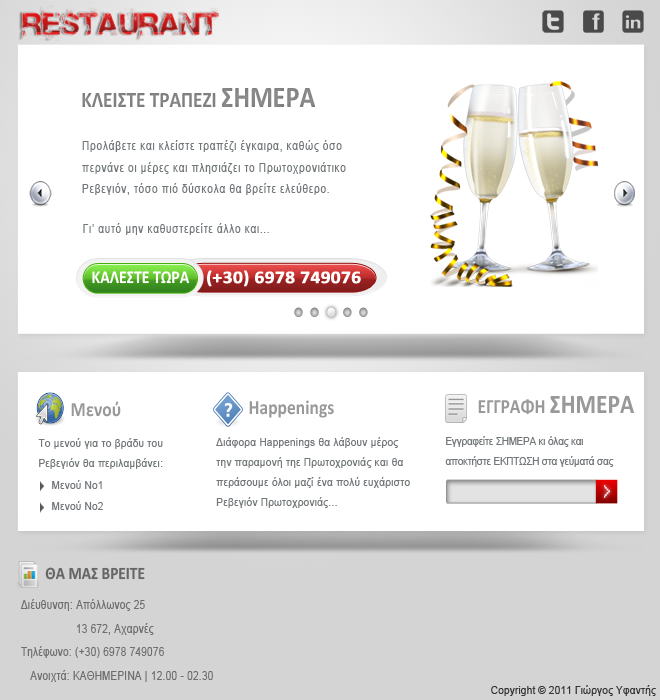Tap the green ΚΑΛΕΣΤΕ ΤΩΡΑ button
This screenshot has height=700, width=660.
click(x=140, y=278)
